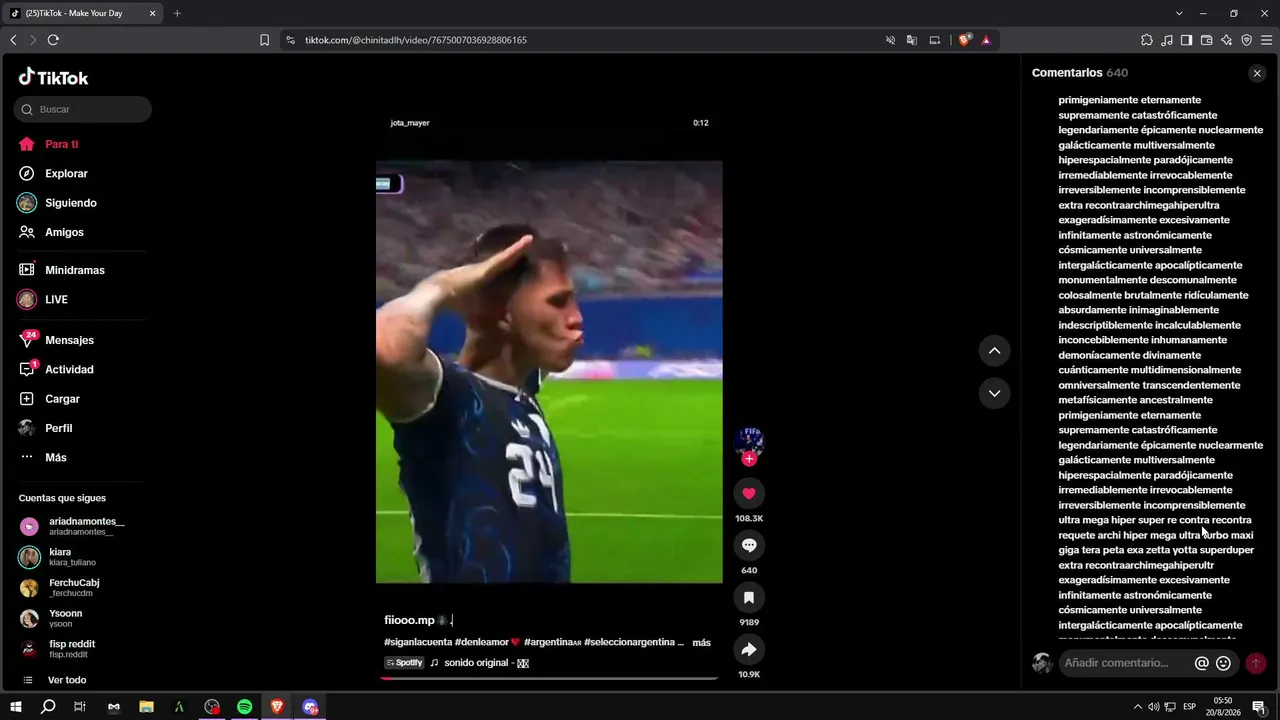Show all followed accounts via Ver todo
Image resolution: width=1280 pixels, height=720 pixels.
(x=66, y=680)
